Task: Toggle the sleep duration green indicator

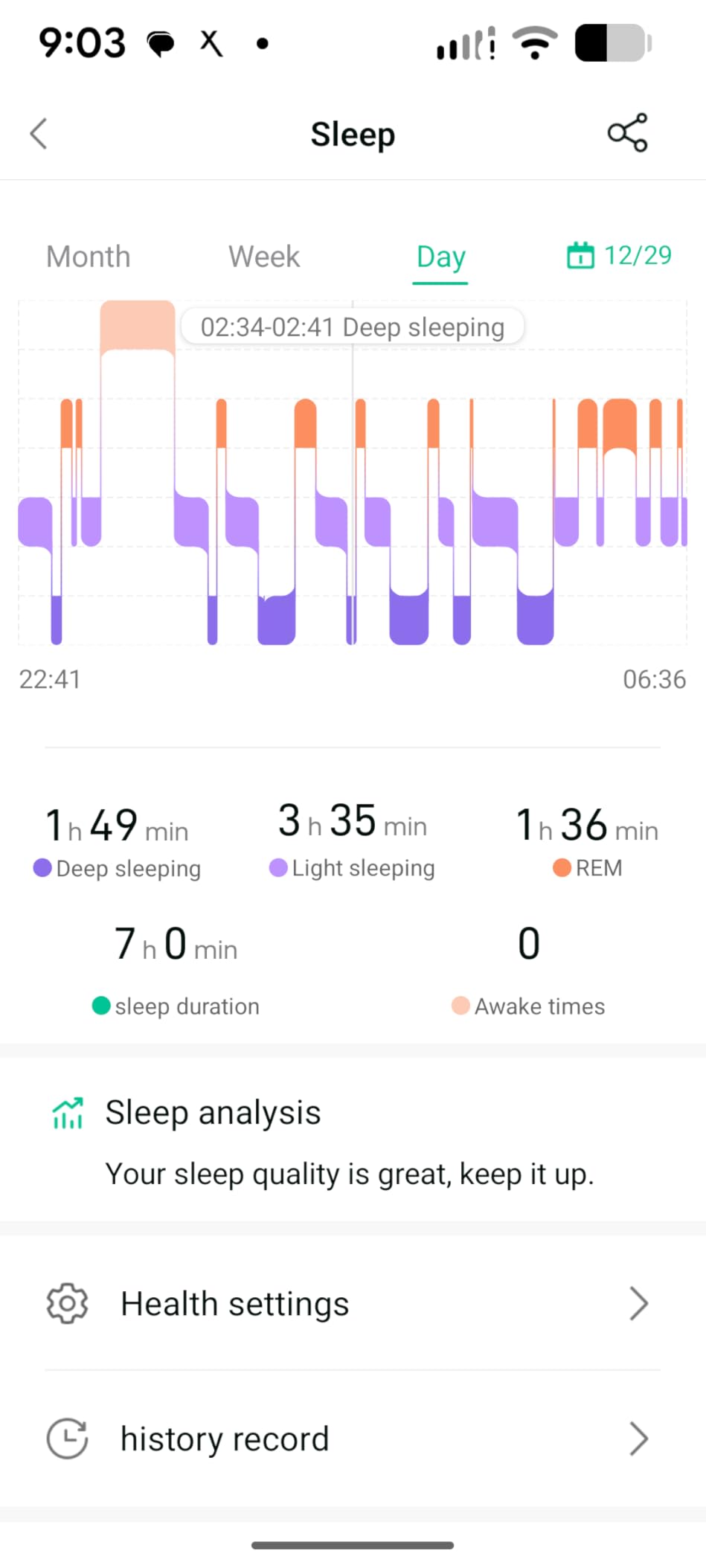Action: tap(101, 1006)
